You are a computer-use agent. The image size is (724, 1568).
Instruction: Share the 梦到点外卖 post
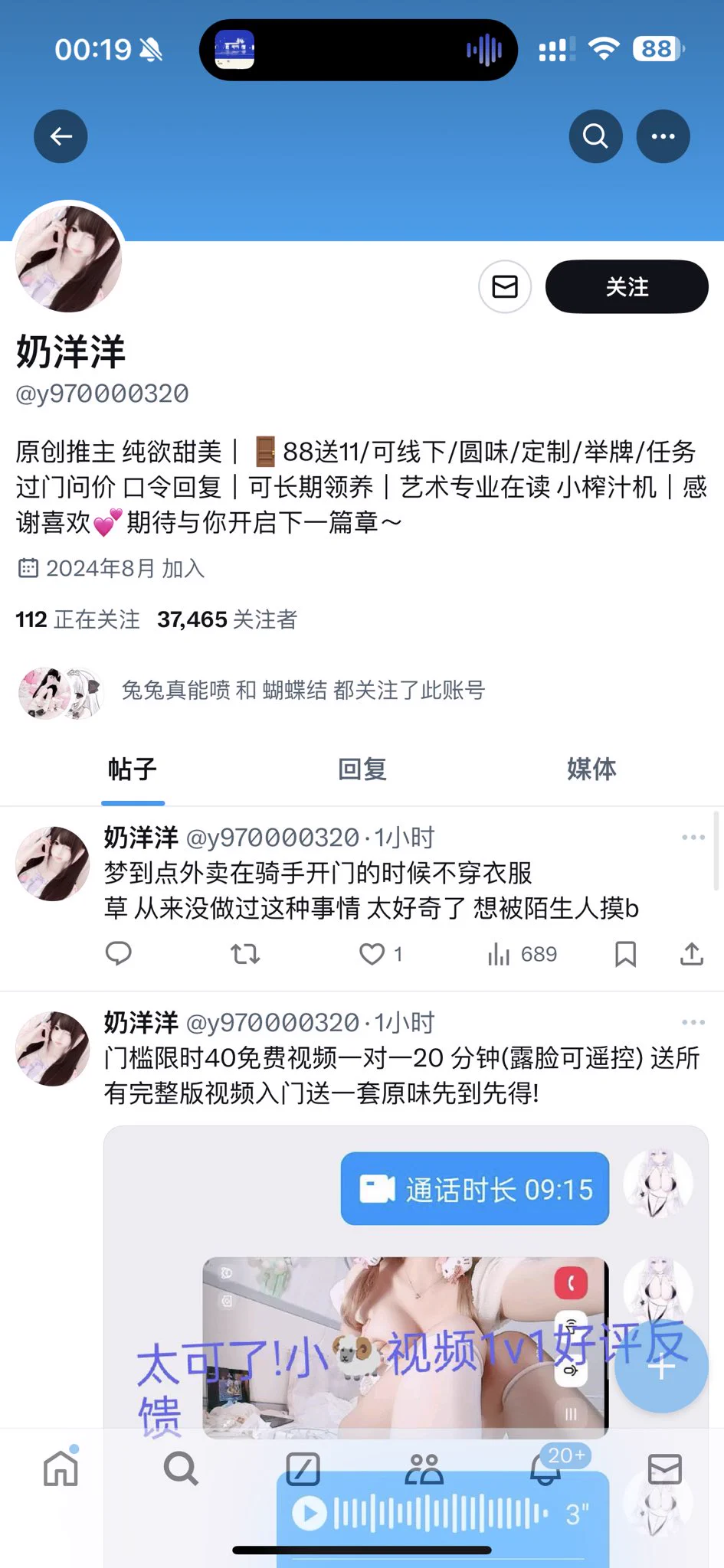[x=691, y=954]
